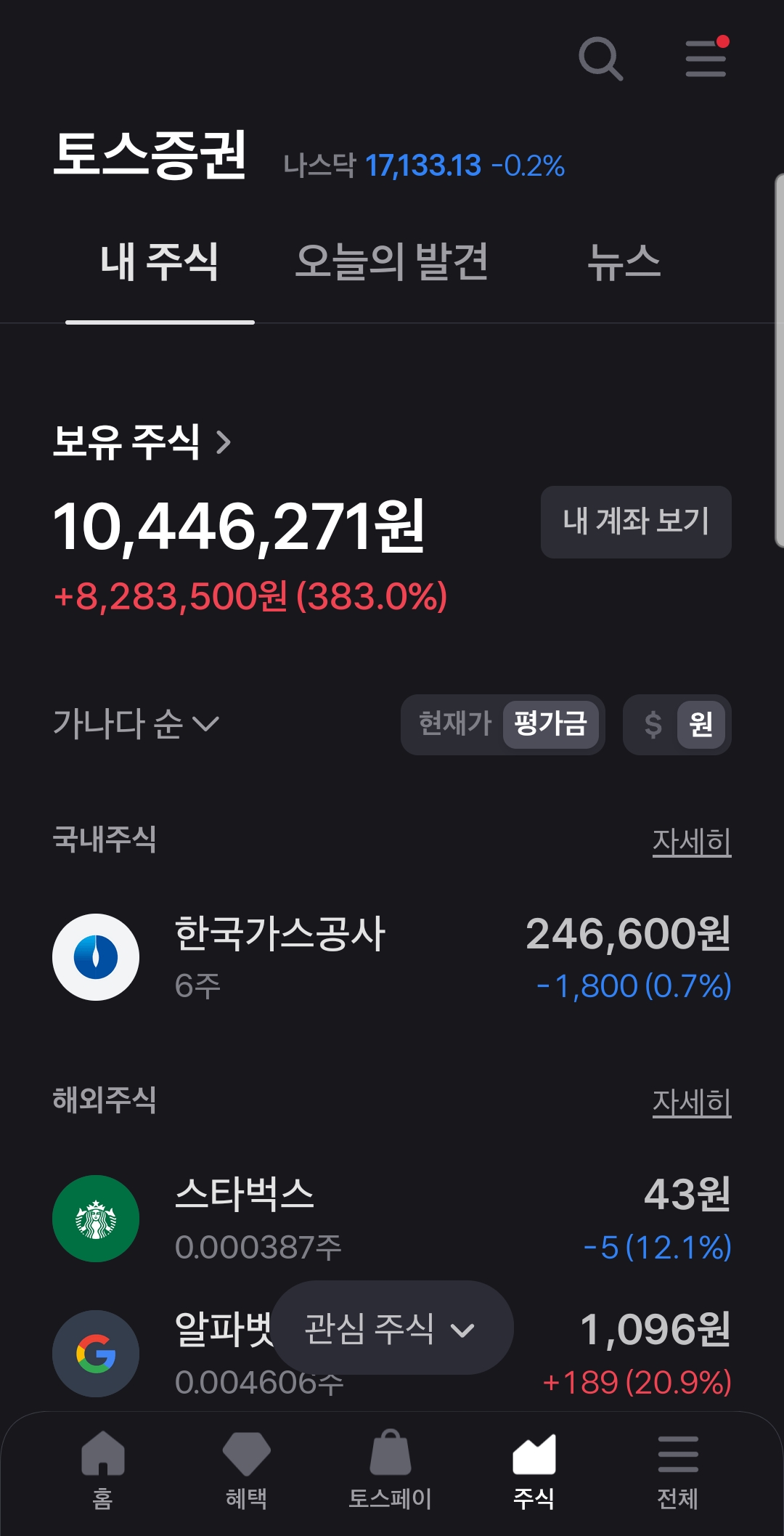Expand the 가나다 순 sort dropdown
This screenshot has width=784, height=1536.
coord(136,724)
